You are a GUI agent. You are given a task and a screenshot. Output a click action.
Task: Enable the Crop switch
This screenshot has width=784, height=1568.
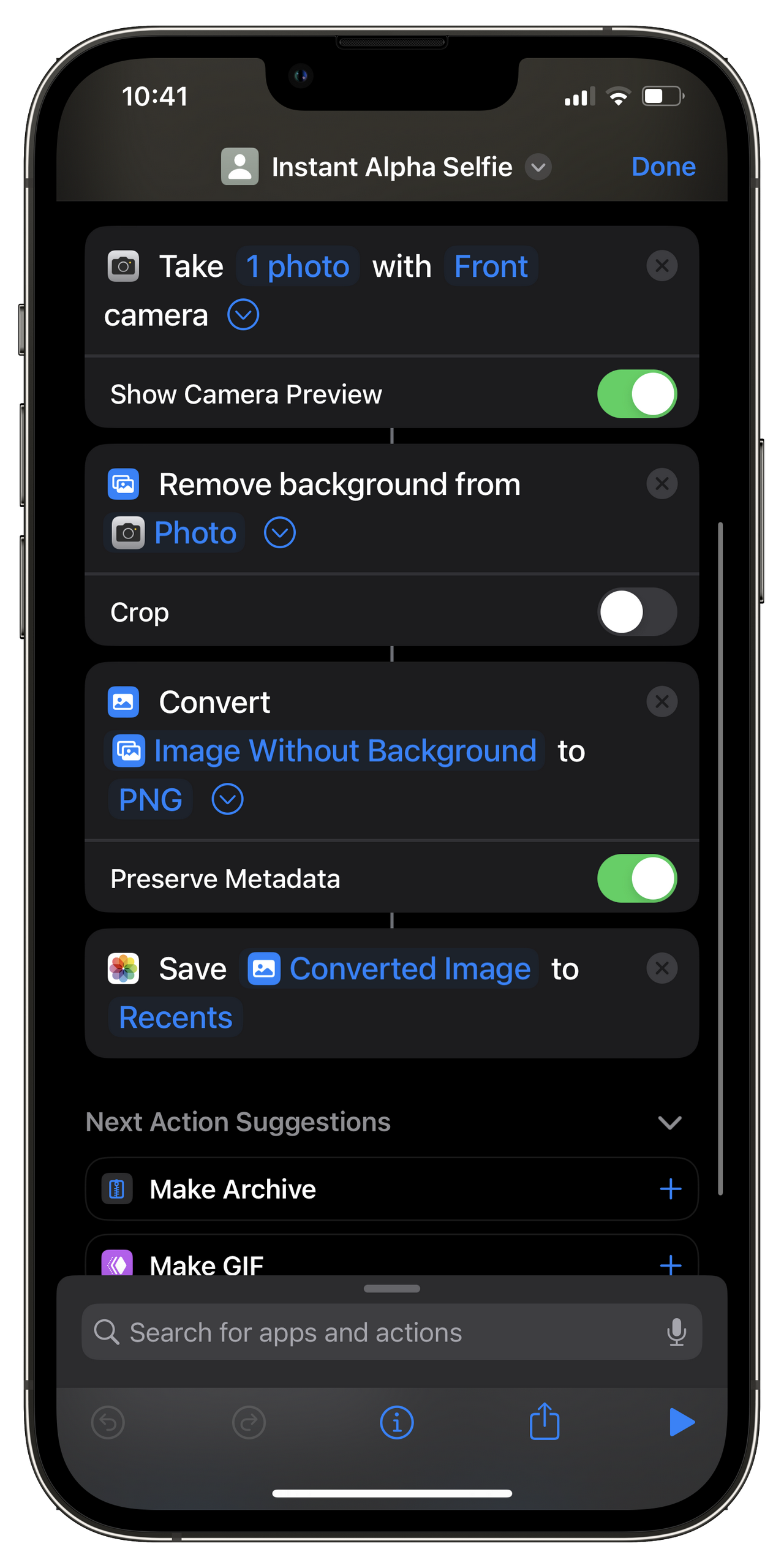[x=636, y=612]
